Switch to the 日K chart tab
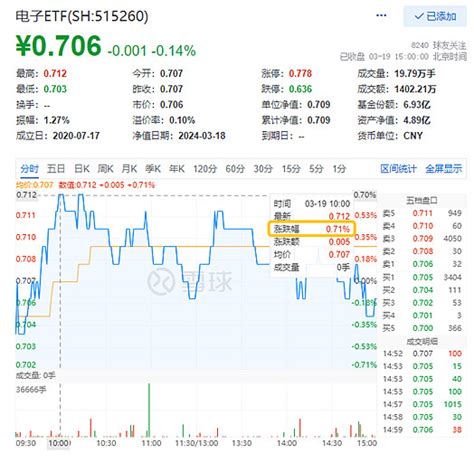Screen dimensions: 474x472 point(82,169)
